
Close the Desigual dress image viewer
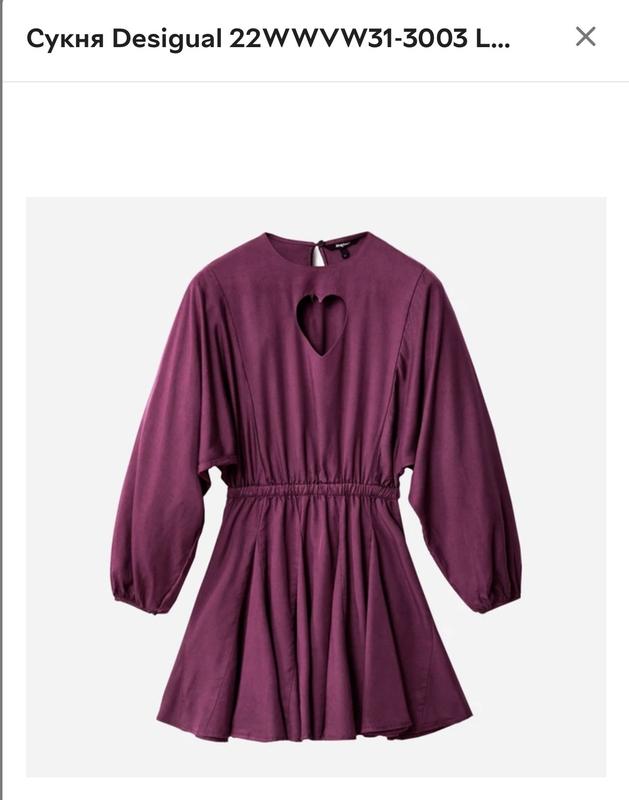586,37
